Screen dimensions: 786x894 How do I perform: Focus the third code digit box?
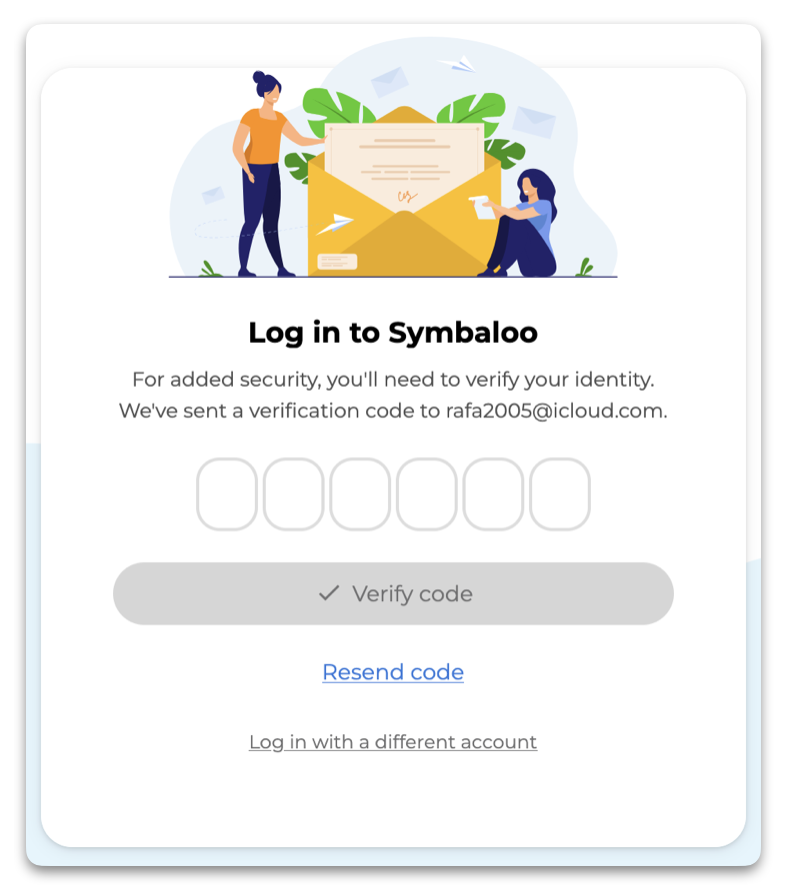pos(360,494)
